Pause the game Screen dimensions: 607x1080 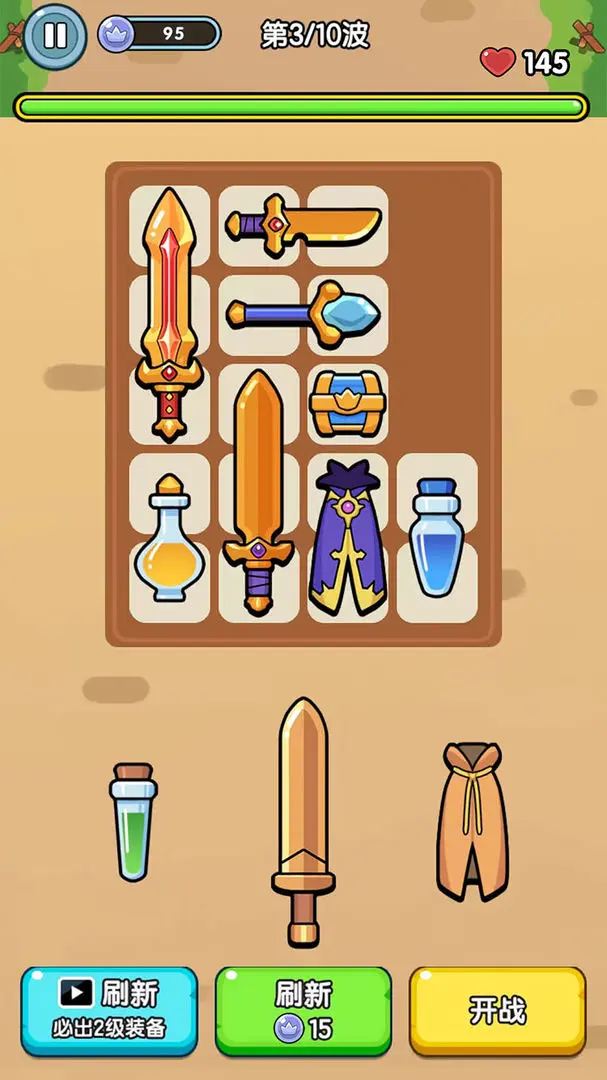pyautogui.click(x=55, y=36)
